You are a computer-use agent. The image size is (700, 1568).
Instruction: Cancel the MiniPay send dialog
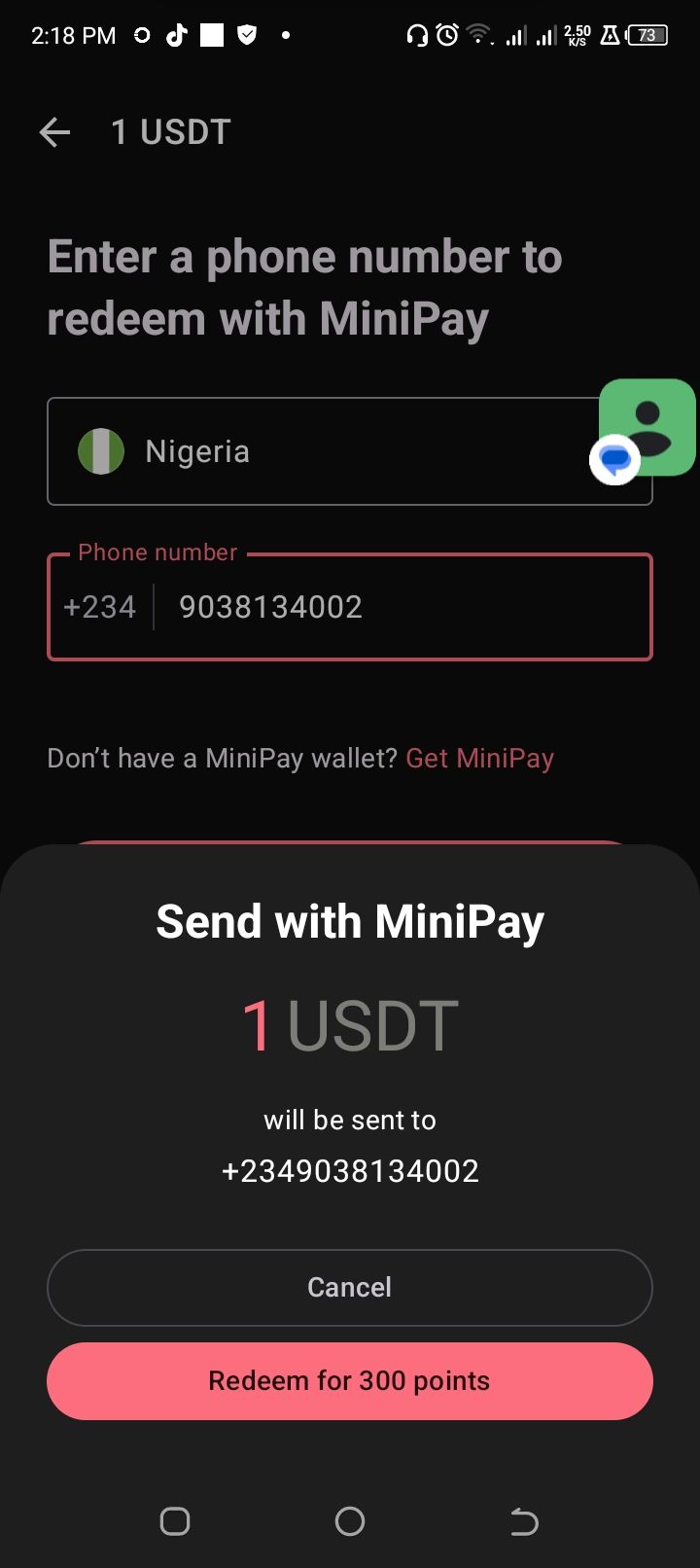(x=349, y=1287)
